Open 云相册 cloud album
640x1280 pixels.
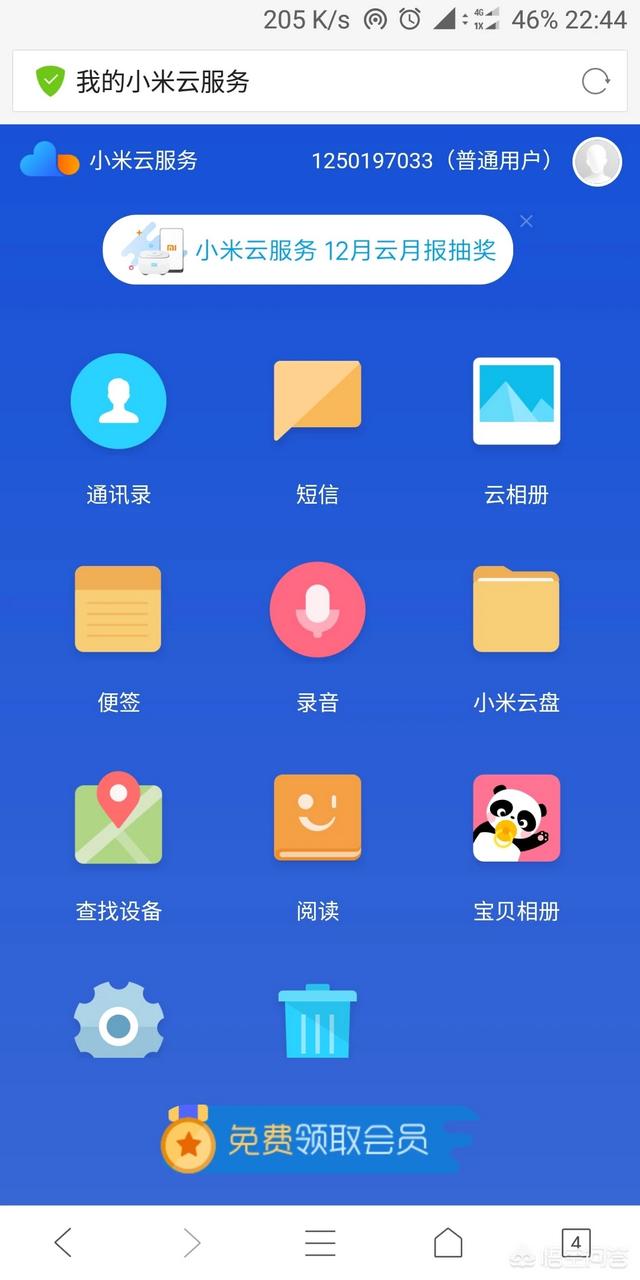tap(516, 402)
